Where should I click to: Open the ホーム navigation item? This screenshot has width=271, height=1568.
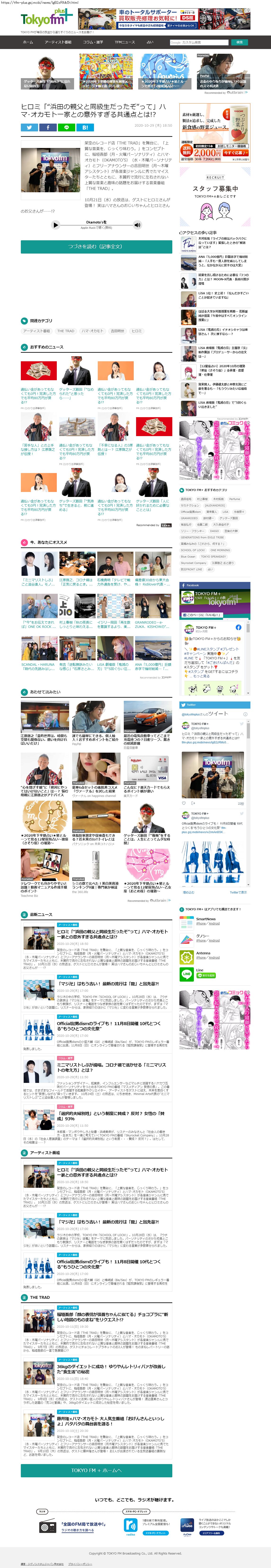coord(28,42)
